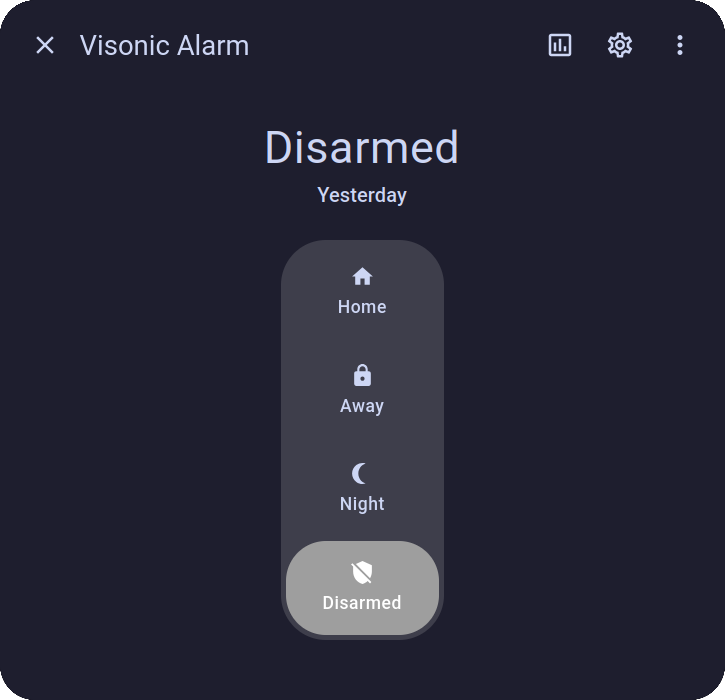
Task: Arm the alarm in Home mode
Action: pyautogui.click(x=362, y=291)
